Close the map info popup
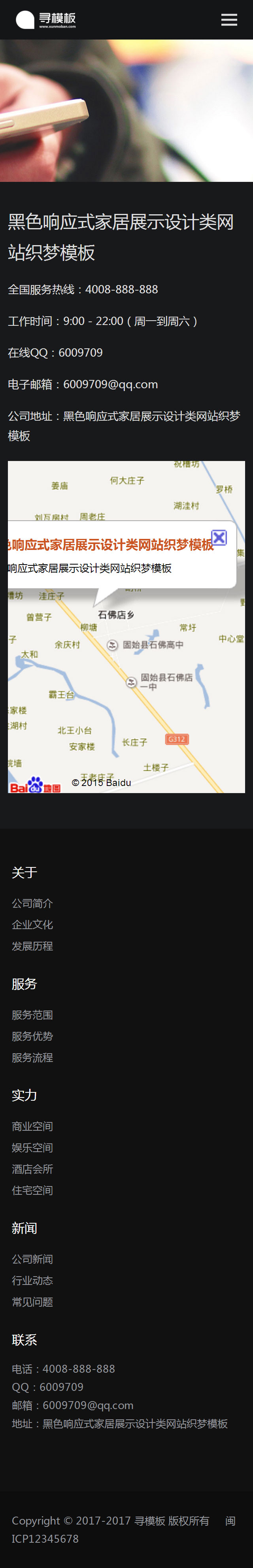This screenshot has width=253, height=1568. pos(219,537)
